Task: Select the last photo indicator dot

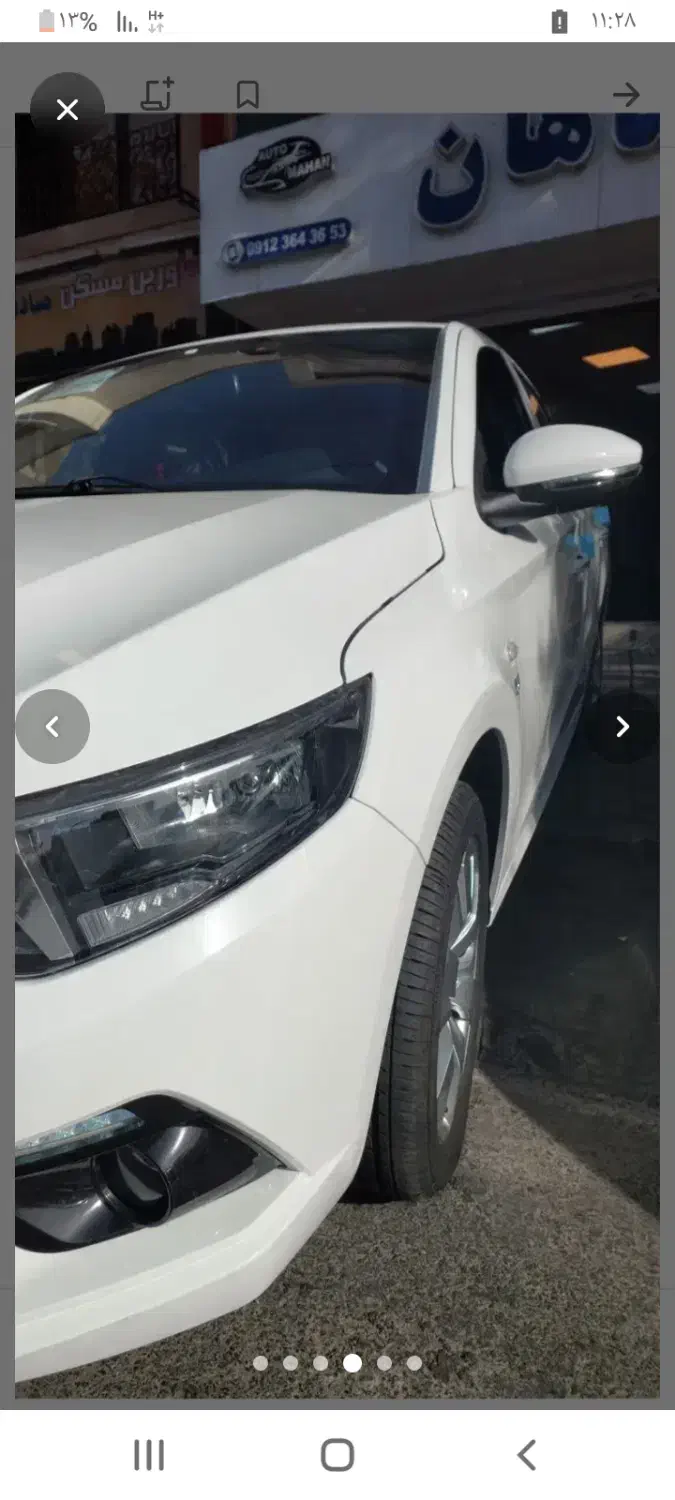Action: [x=414, y=1363]
